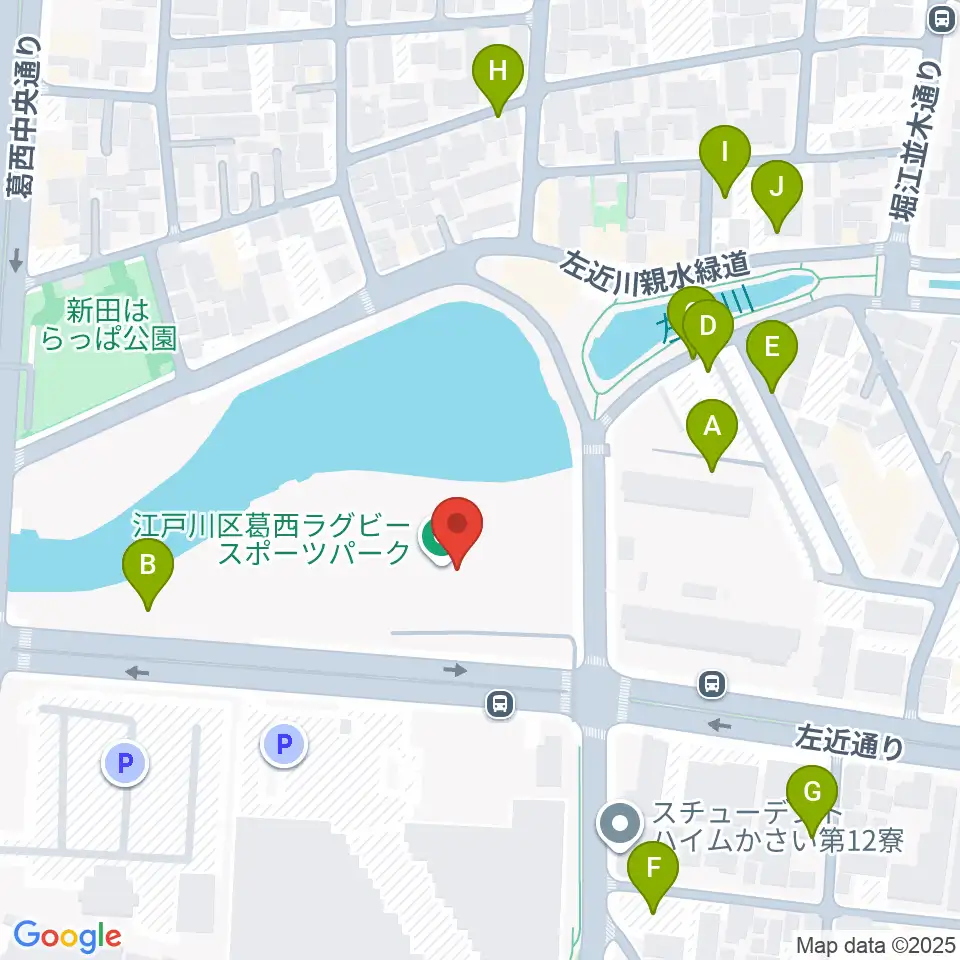Open the スチューデントハイムかさい第12寮 place icon
The width and height of the screenshot is (960, 960).
pos(620,825)
